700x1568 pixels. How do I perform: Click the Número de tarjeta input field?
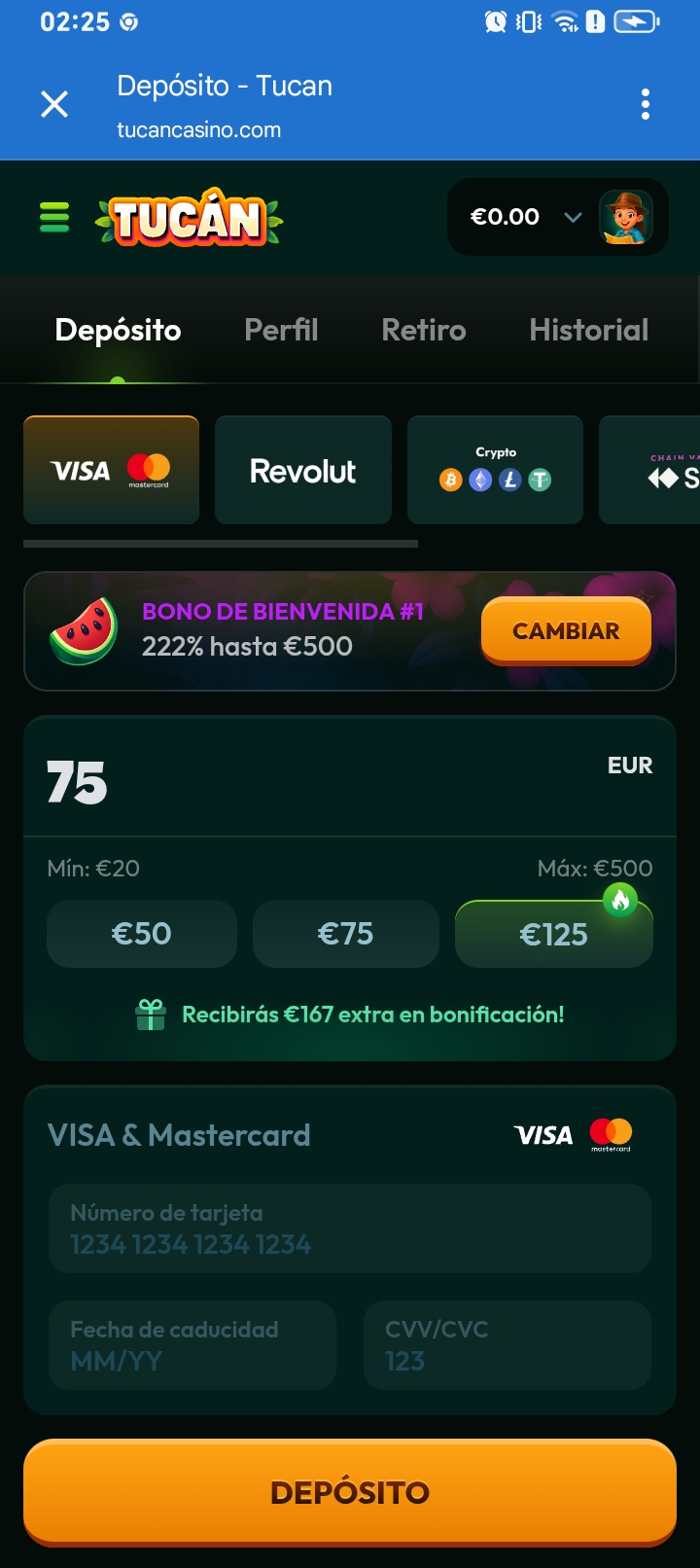pos(350,1228)
